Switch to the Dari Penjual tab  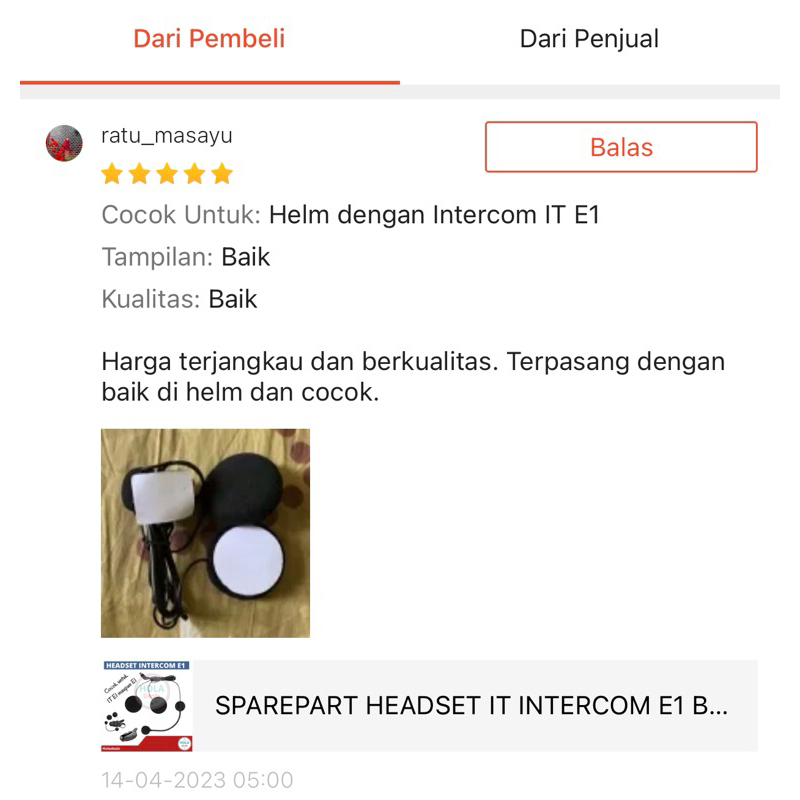(x=589, y=40)
